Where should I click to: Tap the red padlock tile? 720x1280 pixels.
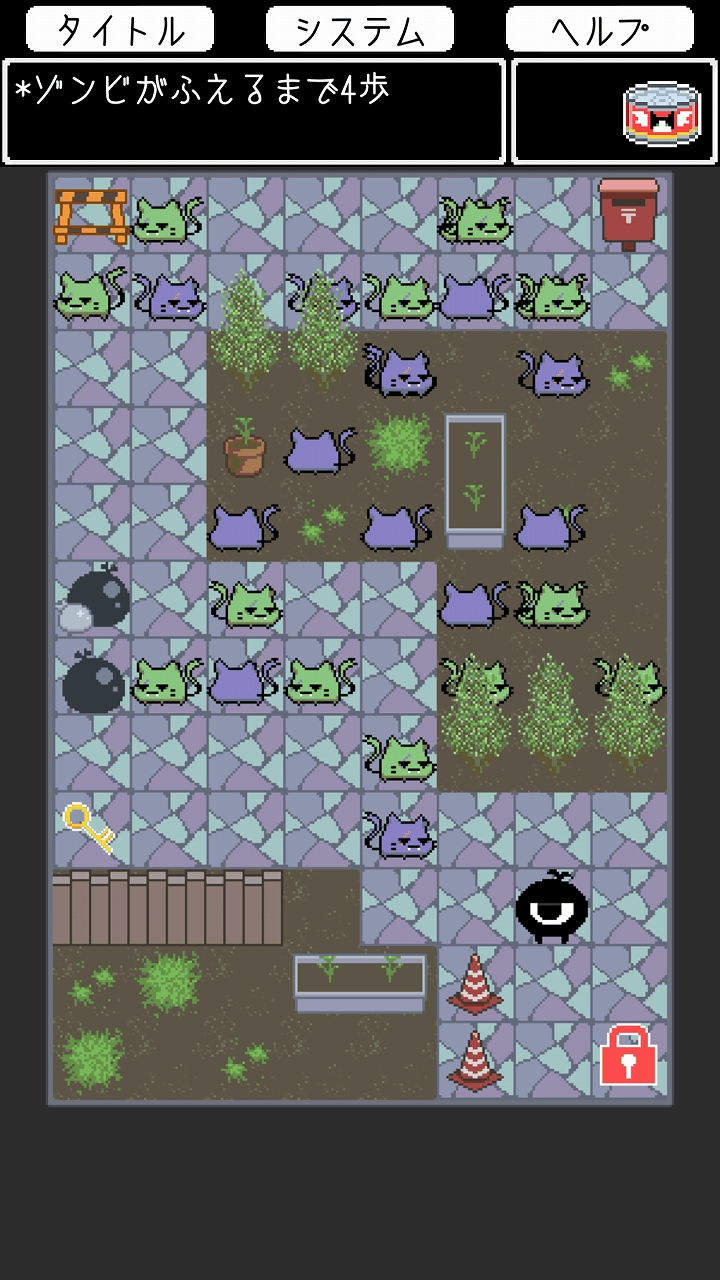pos(628,1055)
